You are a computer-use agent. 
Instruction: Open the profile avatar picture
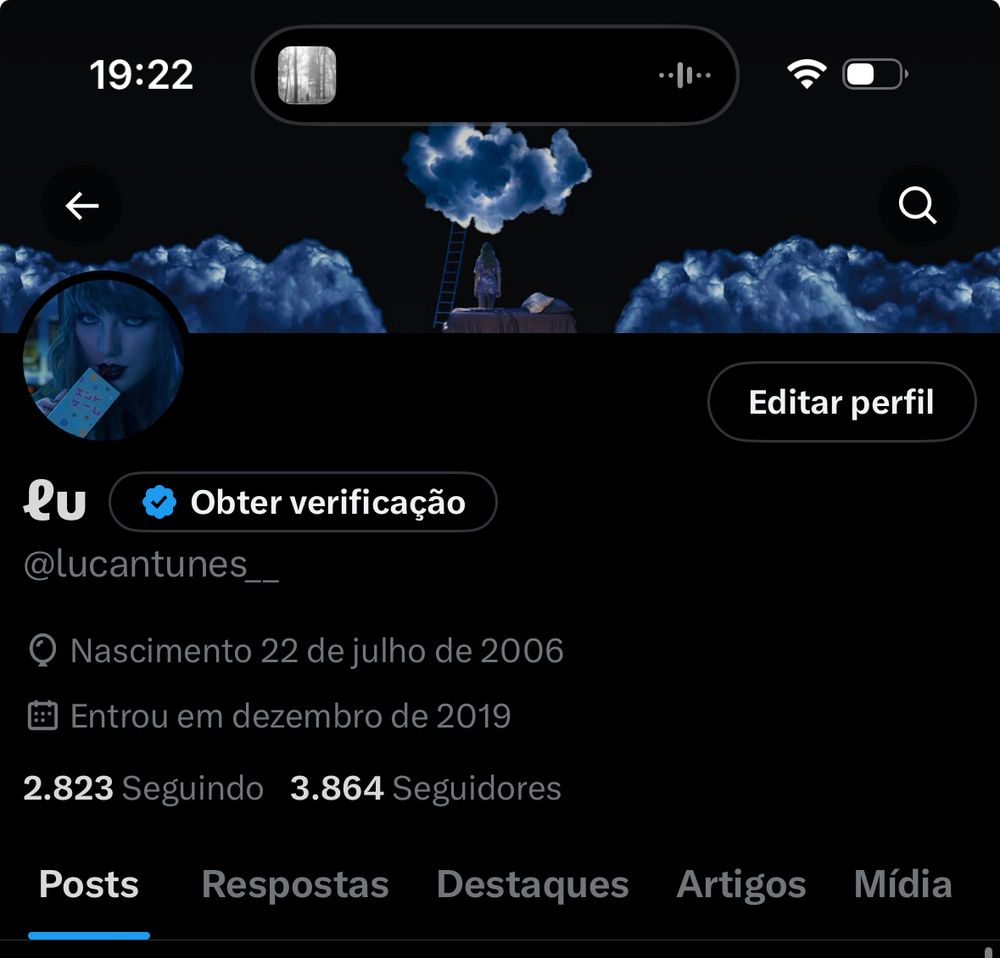click(103, 358)
